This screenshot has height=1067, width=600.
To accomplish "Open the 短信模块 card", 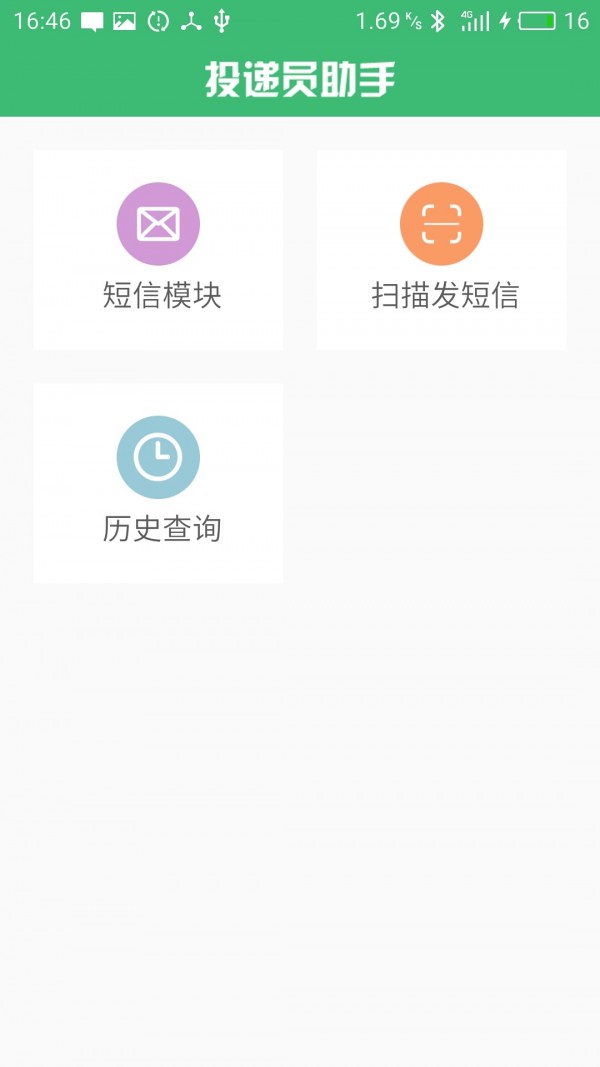I will coord(158,250).
